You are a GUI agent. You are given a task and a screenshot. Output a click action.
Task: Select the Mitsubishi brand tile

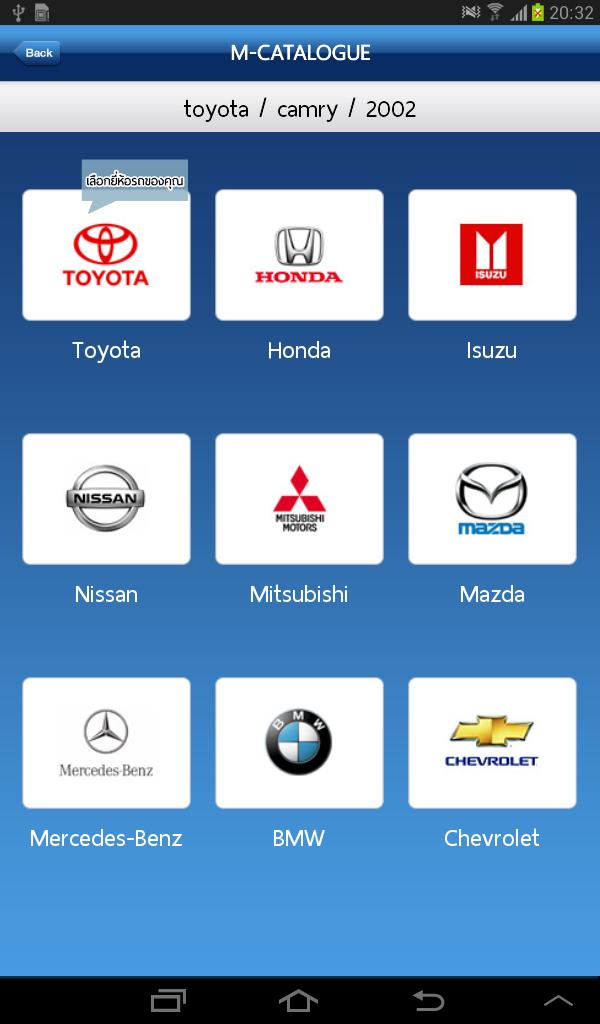click(299, 499)
